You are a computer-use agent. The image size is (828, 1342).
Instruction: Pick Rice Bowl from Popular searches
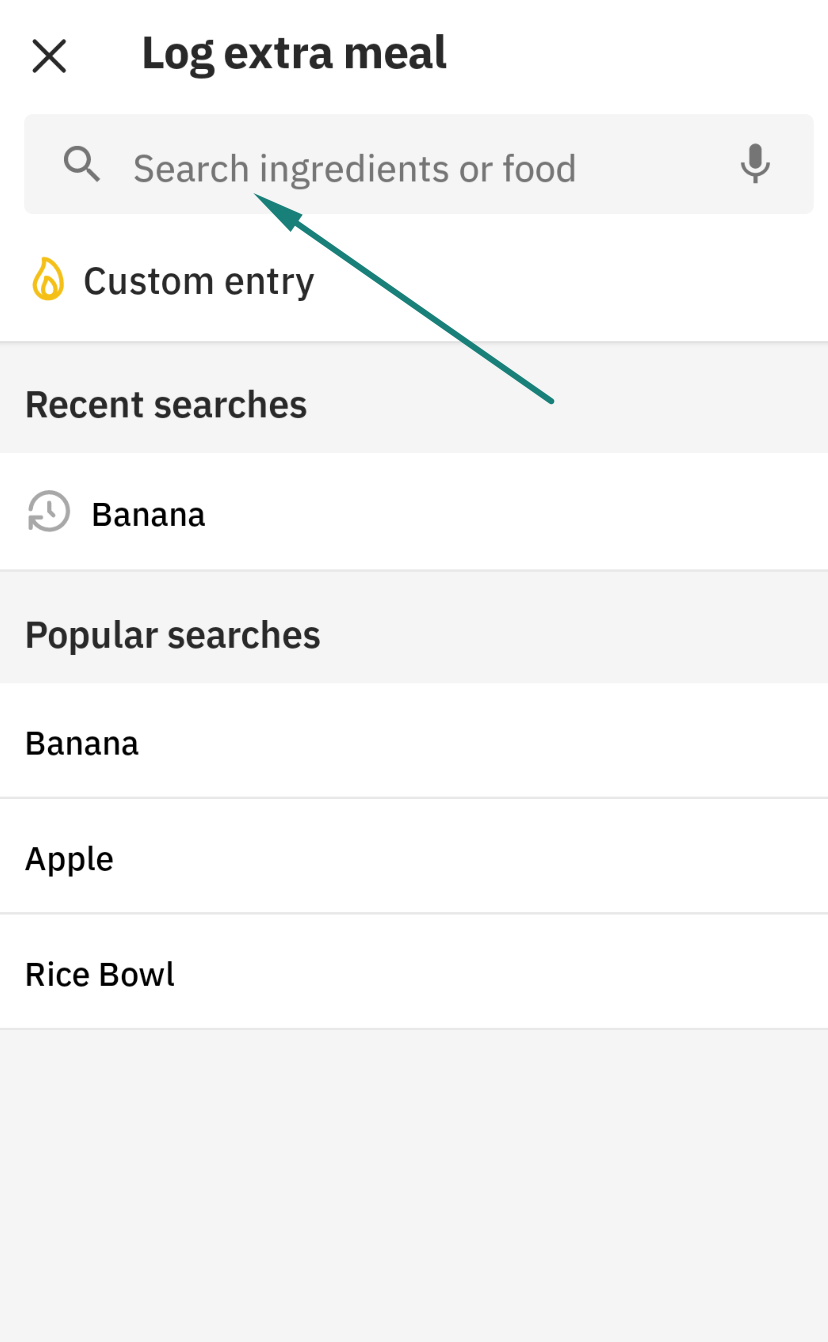(x=100, y=973)
